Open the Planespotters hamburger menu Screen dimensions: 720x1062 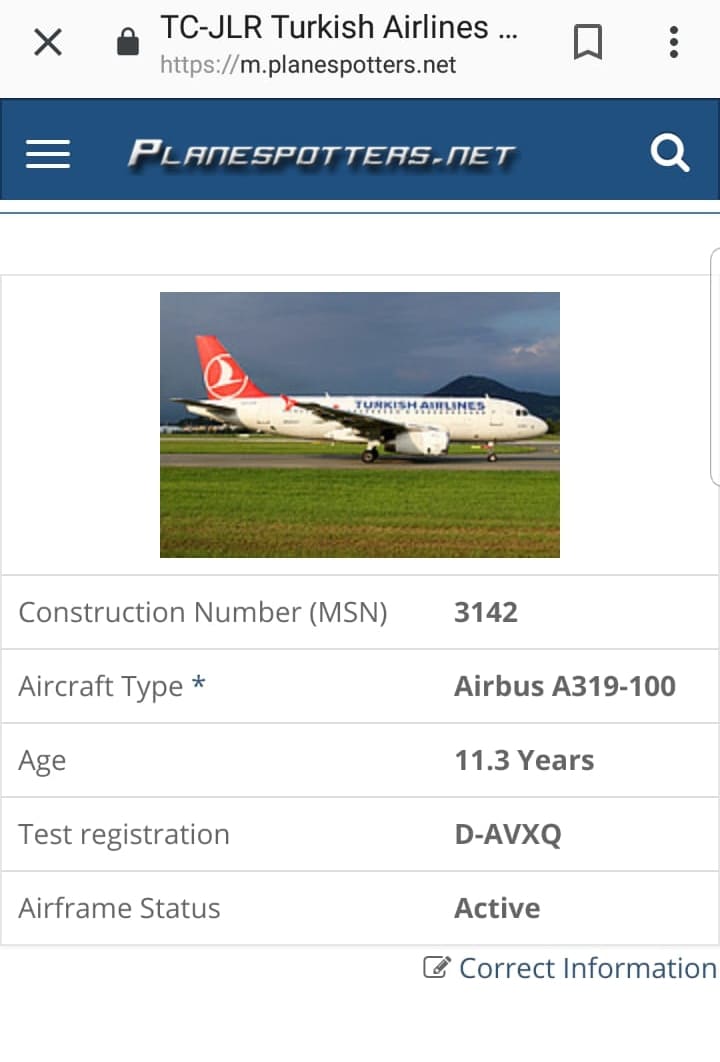pyautogui.click(x=47, y=154)
